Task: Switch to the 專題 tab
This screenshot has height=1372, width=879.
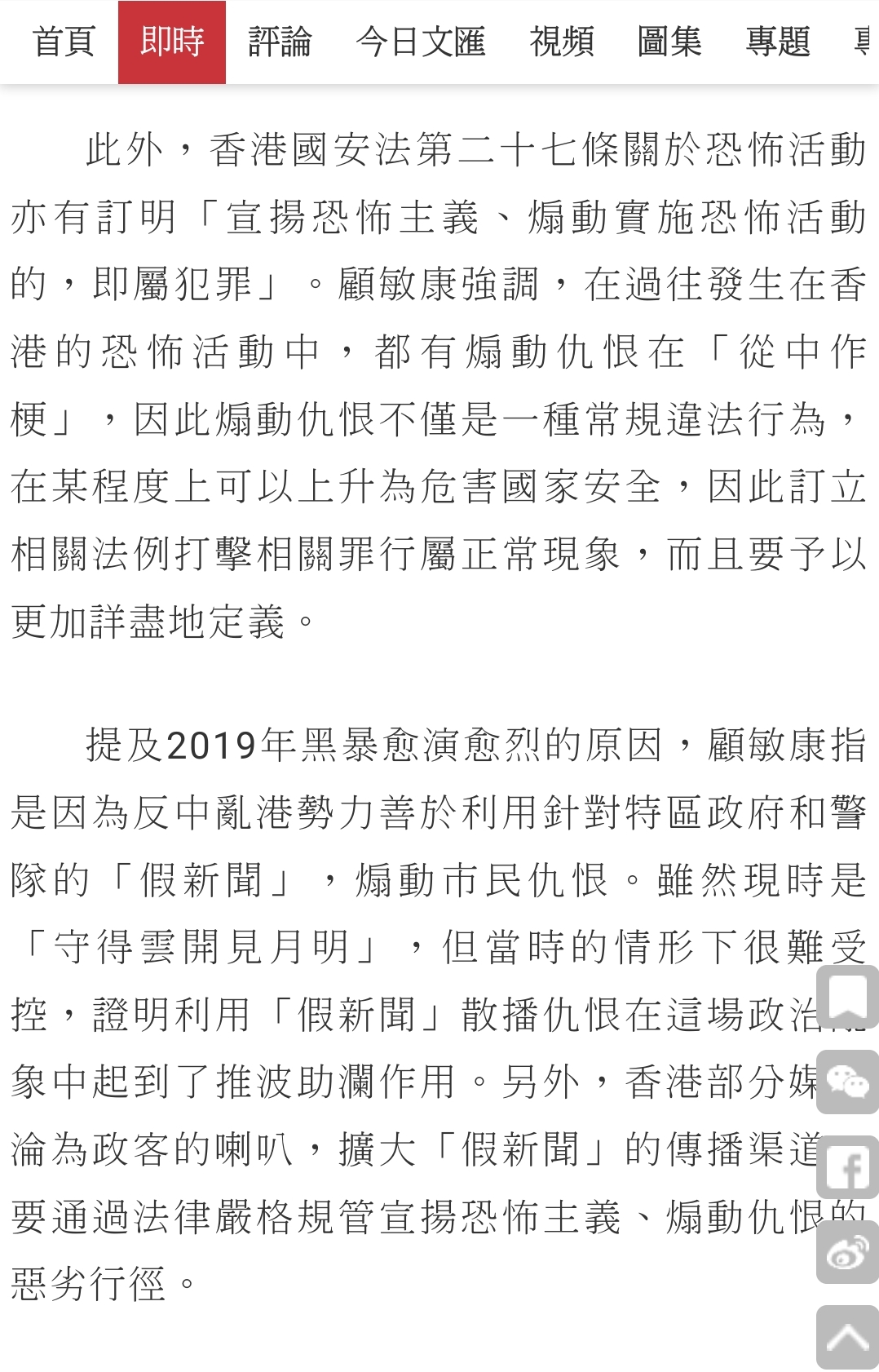Action: [777, 42]
